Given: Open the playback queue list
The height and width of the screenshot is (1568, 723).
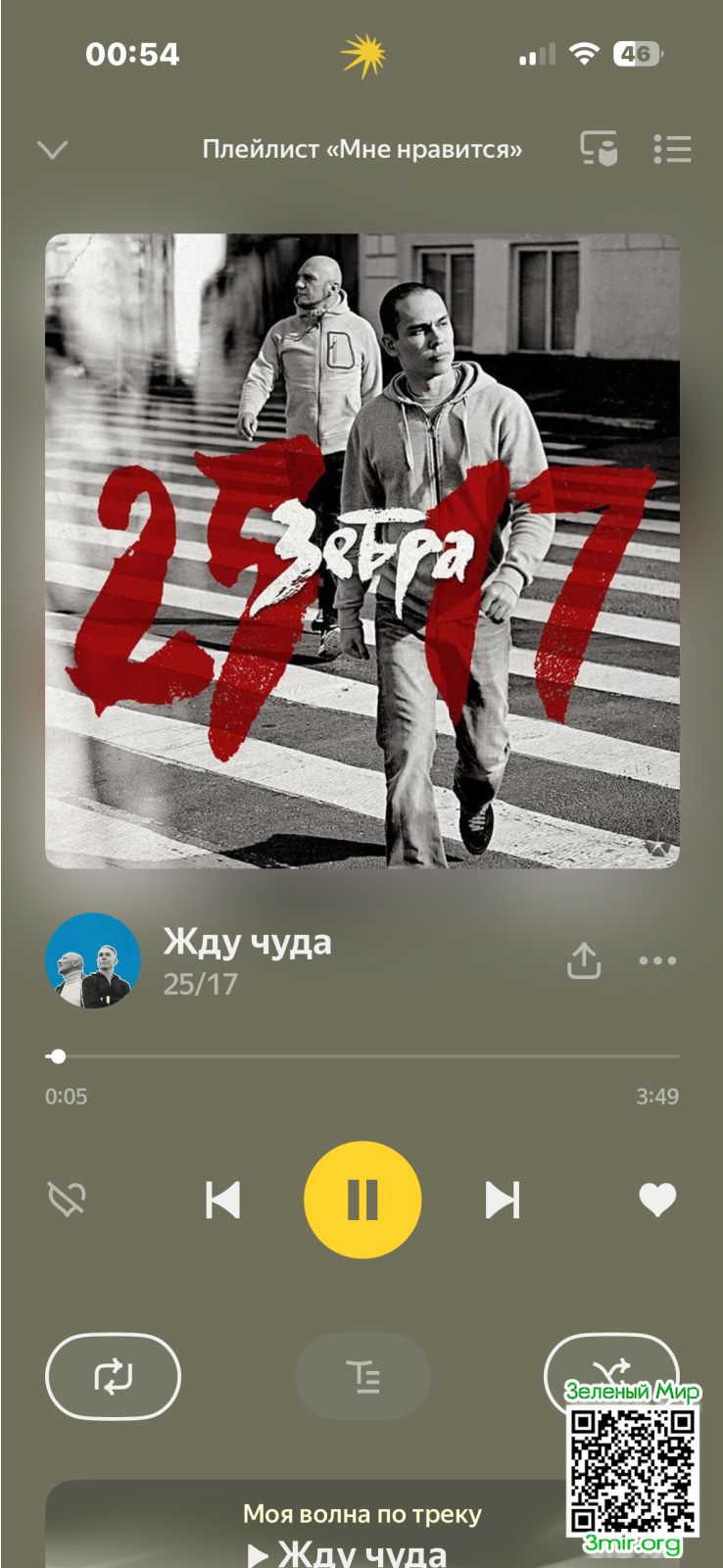Looking at the screenshot, I should [672, 149].
